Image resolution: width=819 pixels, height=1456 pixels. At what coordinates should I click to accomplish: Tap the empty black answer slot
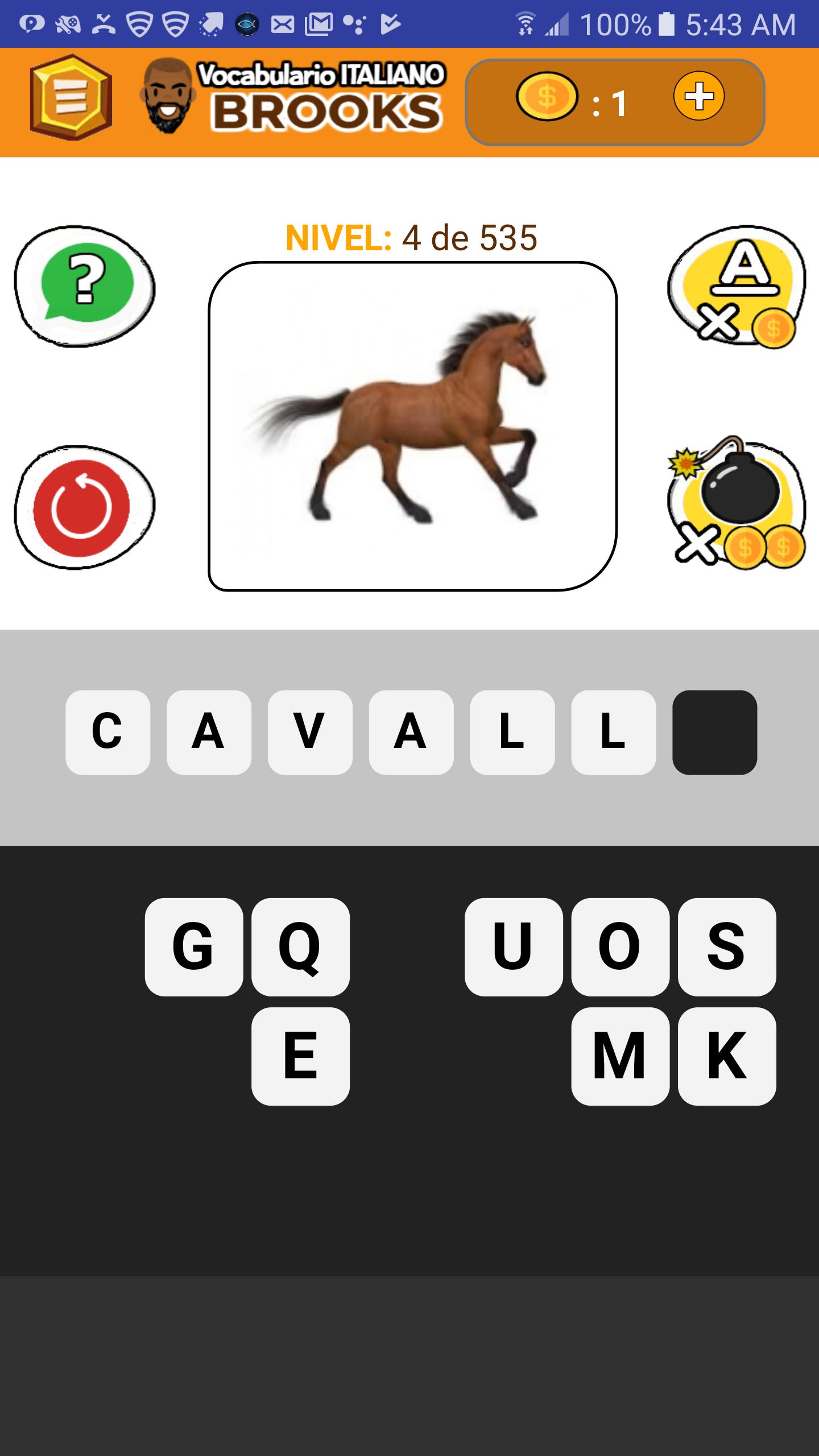coord(714,732)
